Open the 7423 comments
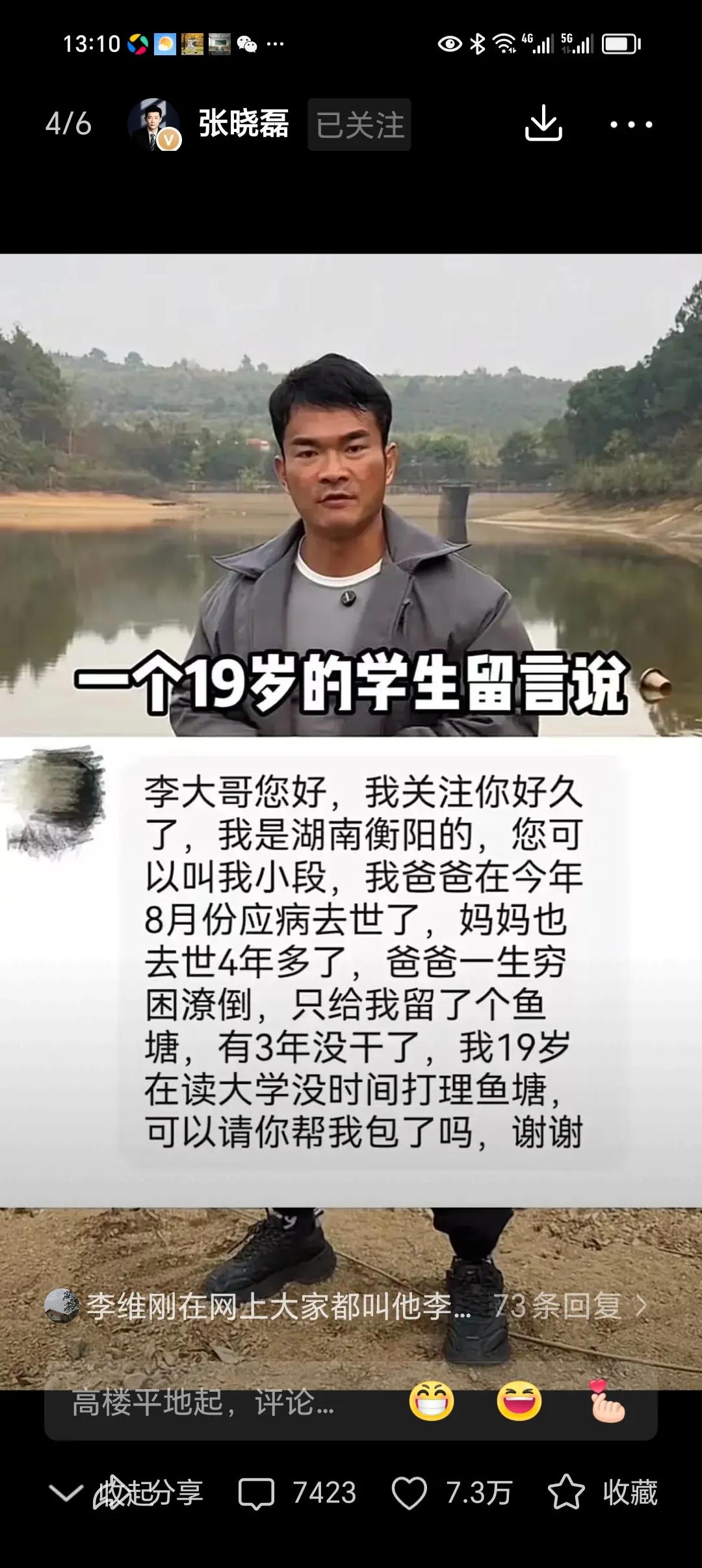Screen dimensions: 702x1568 tap(297, 1493)
